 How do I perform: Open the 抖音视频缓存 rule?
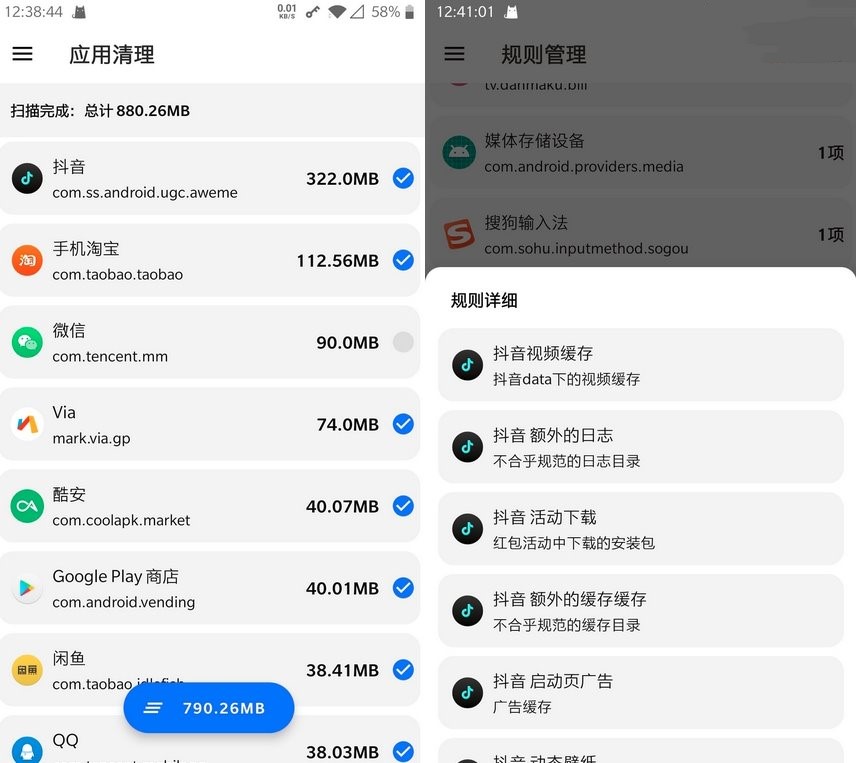coord(641,365)
